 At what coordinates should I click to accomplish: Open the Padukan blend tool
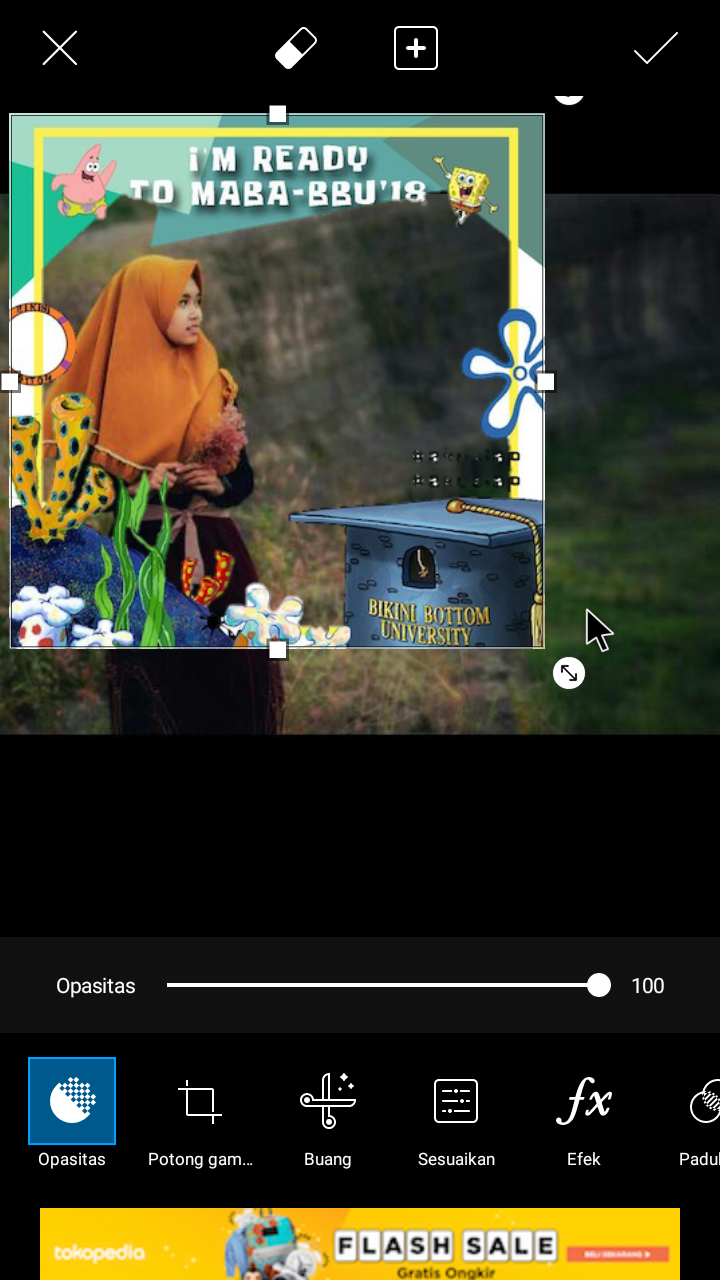tap(703, 1113)
